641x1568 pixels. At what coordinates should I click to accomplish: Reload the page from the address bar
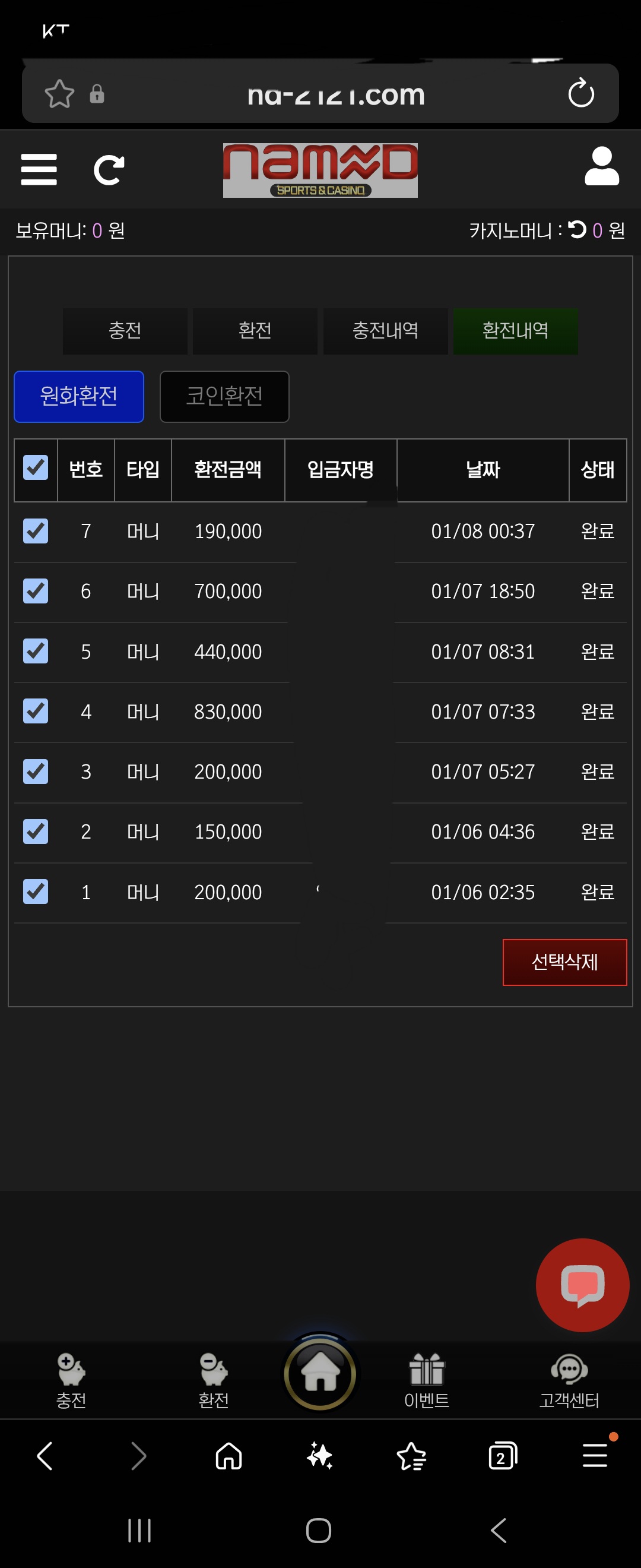(x=581, y=93)
